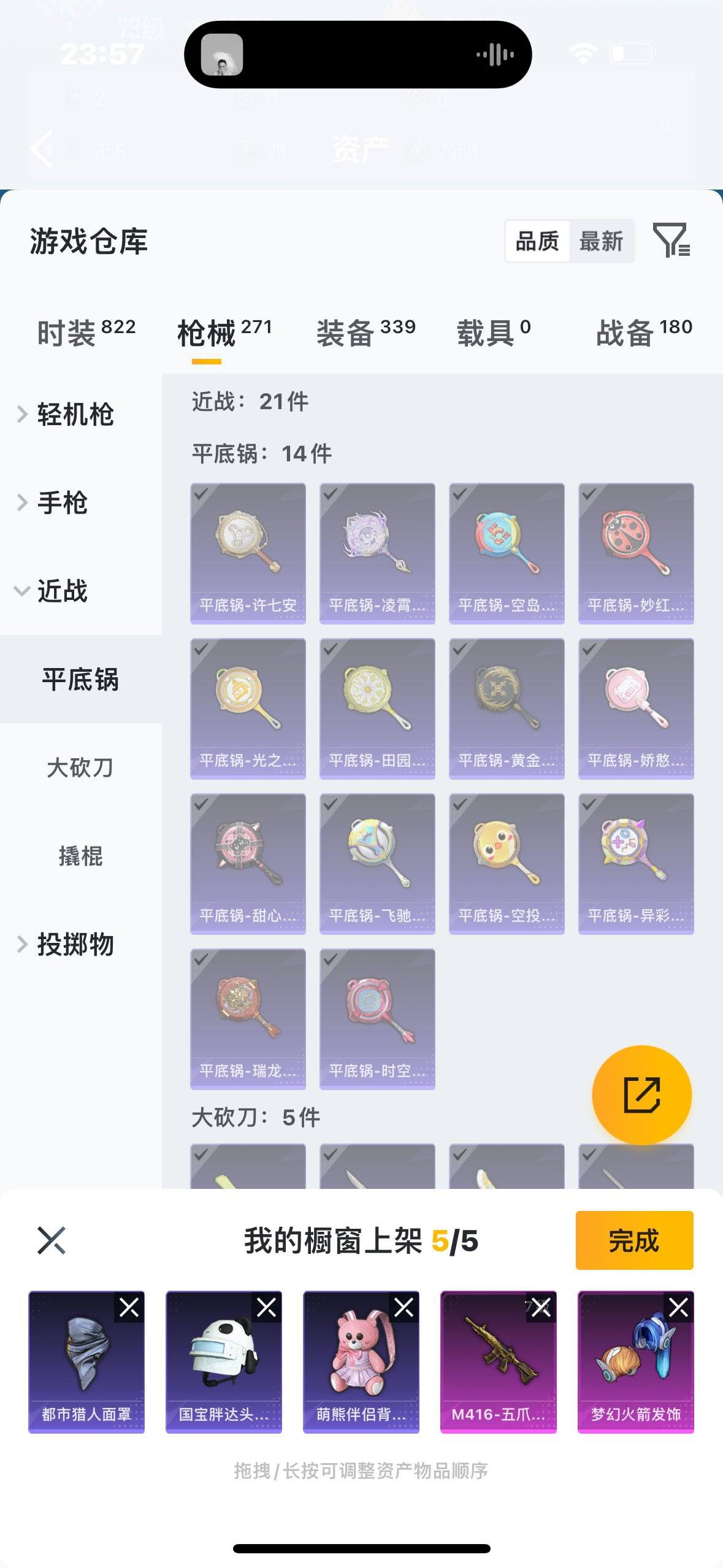Switch sorting to 最新
This screenshot has height=1568, width=723.
coord(602,242)
